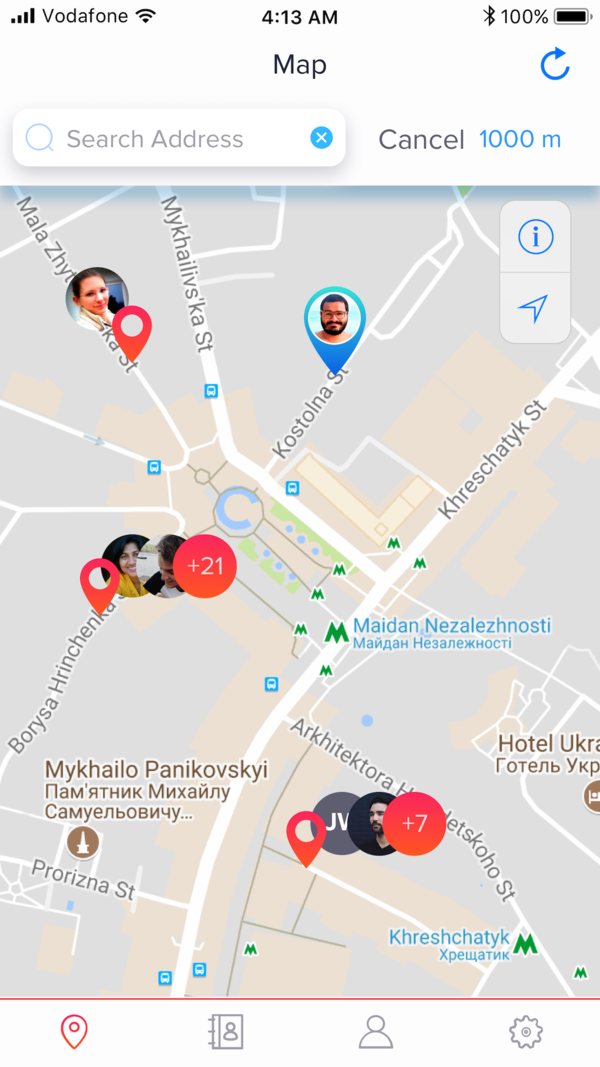Open the +7 people cluster
Viewport: 600px width, 1067px height.
tap(414, 823)
